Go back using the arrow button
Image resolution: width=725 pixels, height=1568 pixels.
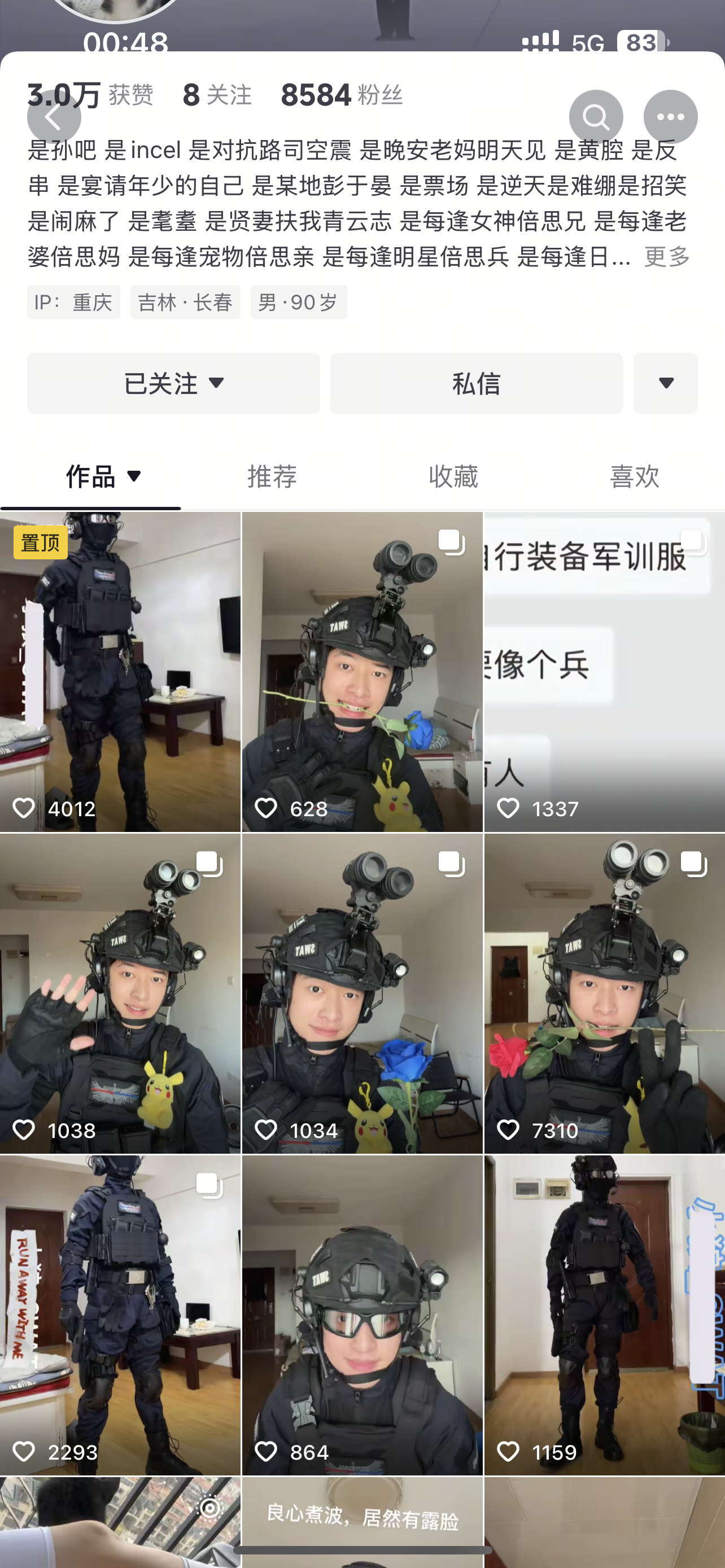54,117
